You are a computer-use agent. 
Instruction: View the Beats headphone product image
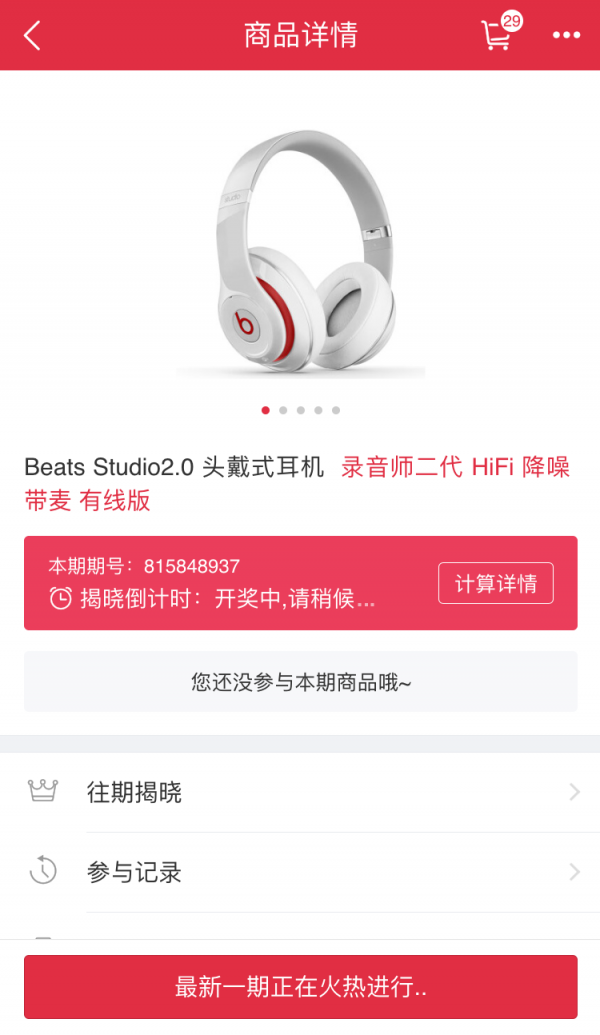pos(300,255)
